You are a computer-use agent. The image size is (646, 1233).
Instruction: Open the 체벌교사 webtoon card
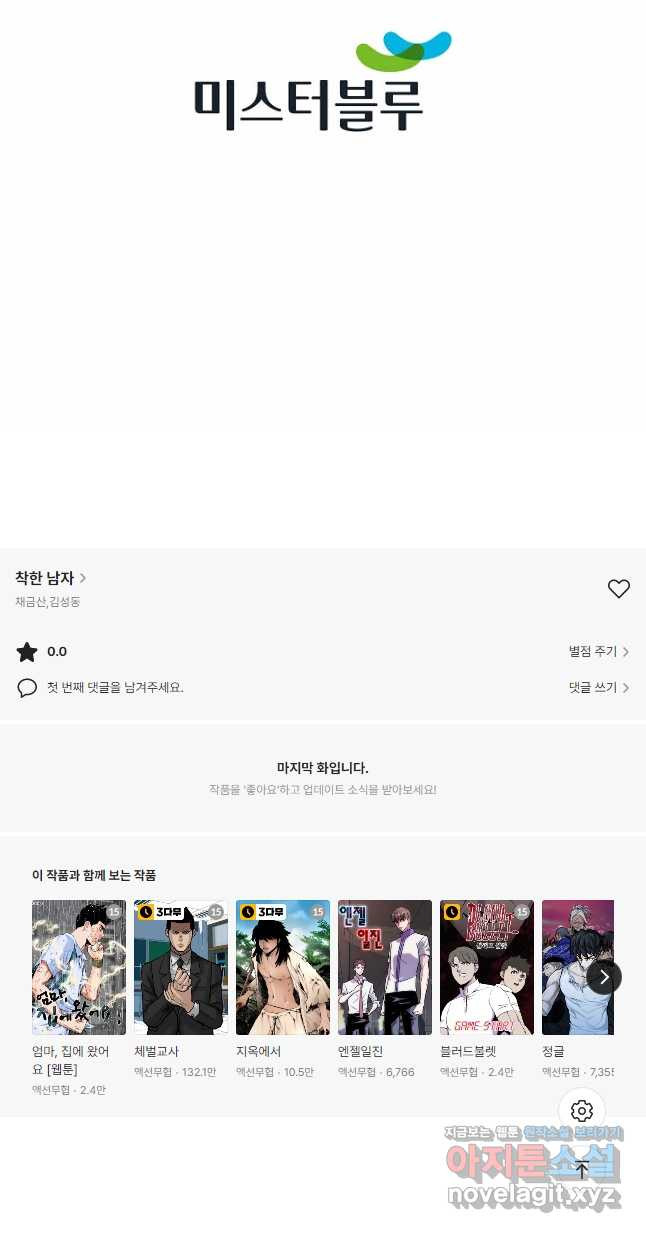[181, 967]
